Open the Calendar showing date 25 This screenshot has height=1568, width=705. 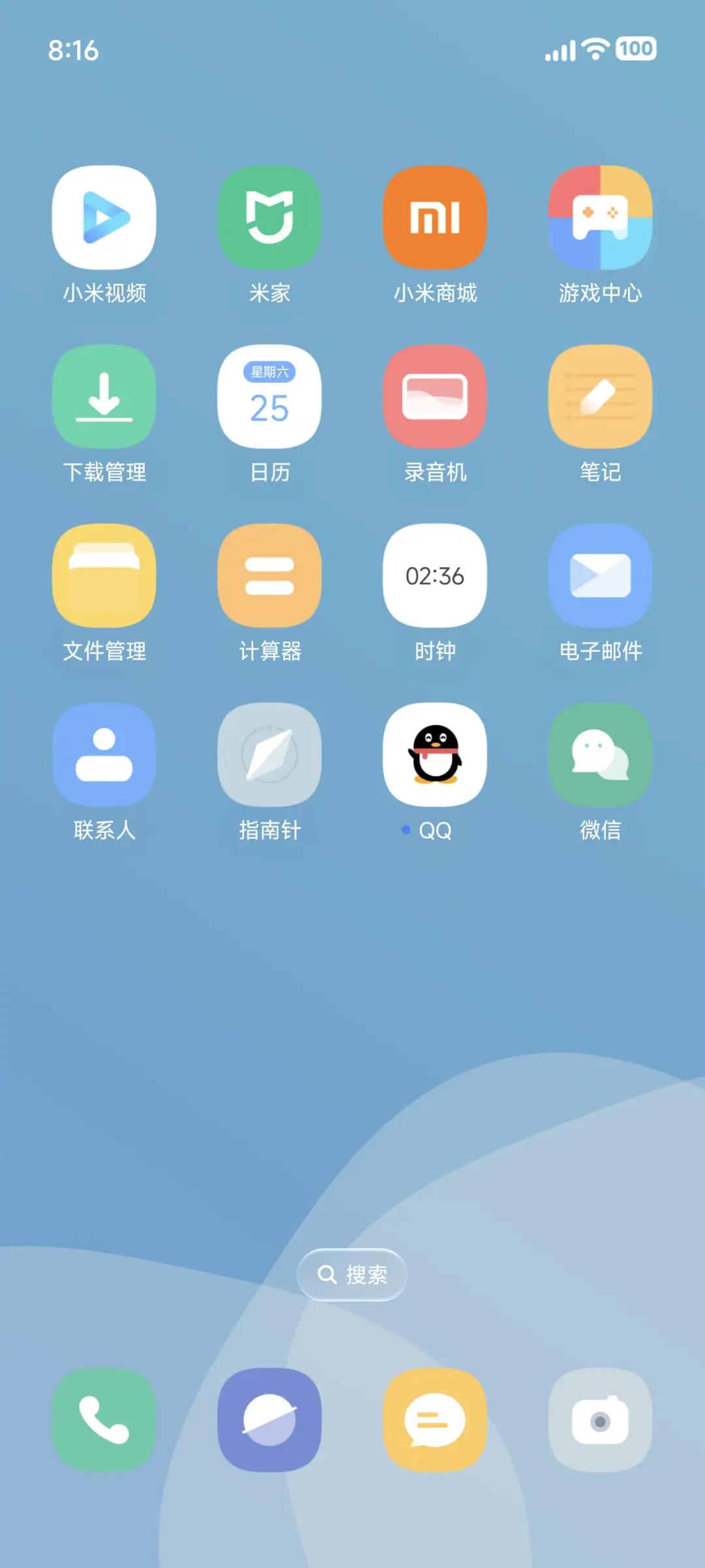270,397
